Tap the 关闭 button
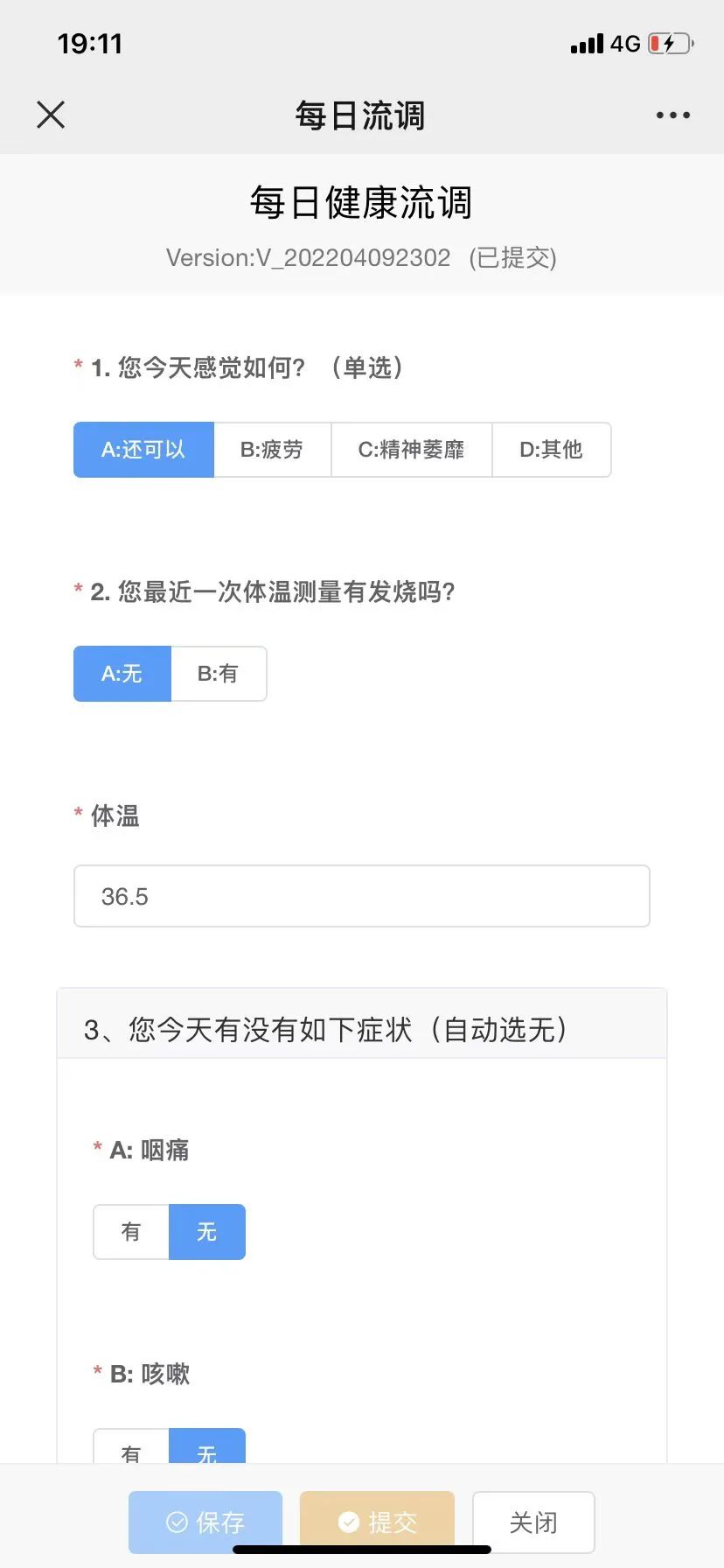This screenshot has width=724, height=1568. tap(533, 1522)
